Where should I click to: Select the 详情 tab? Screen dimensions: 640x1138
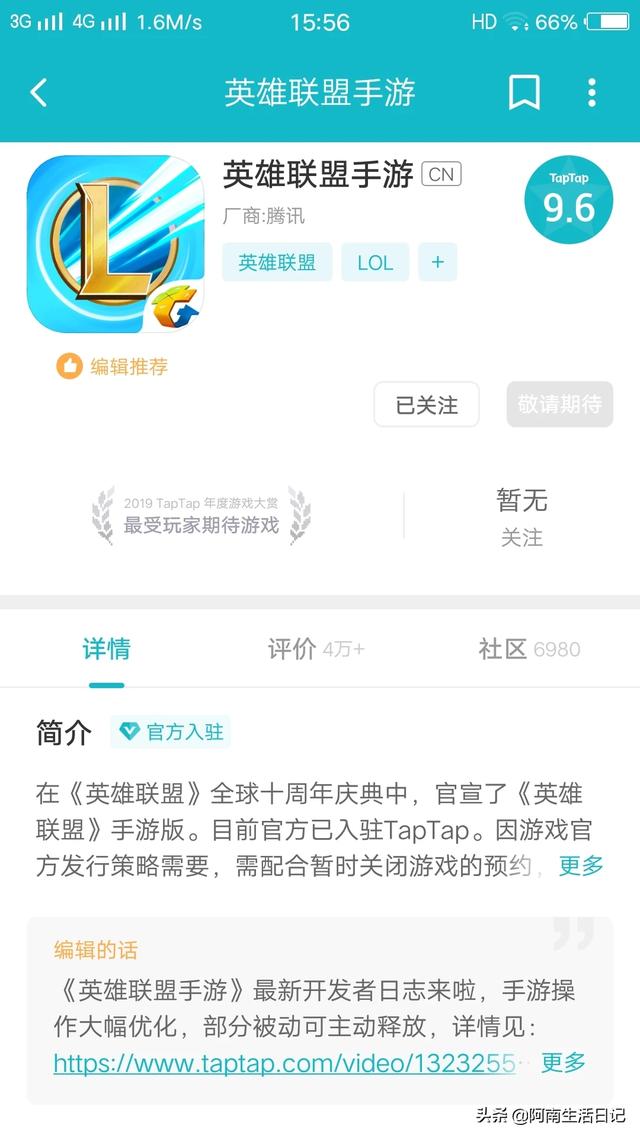[107, 649]
